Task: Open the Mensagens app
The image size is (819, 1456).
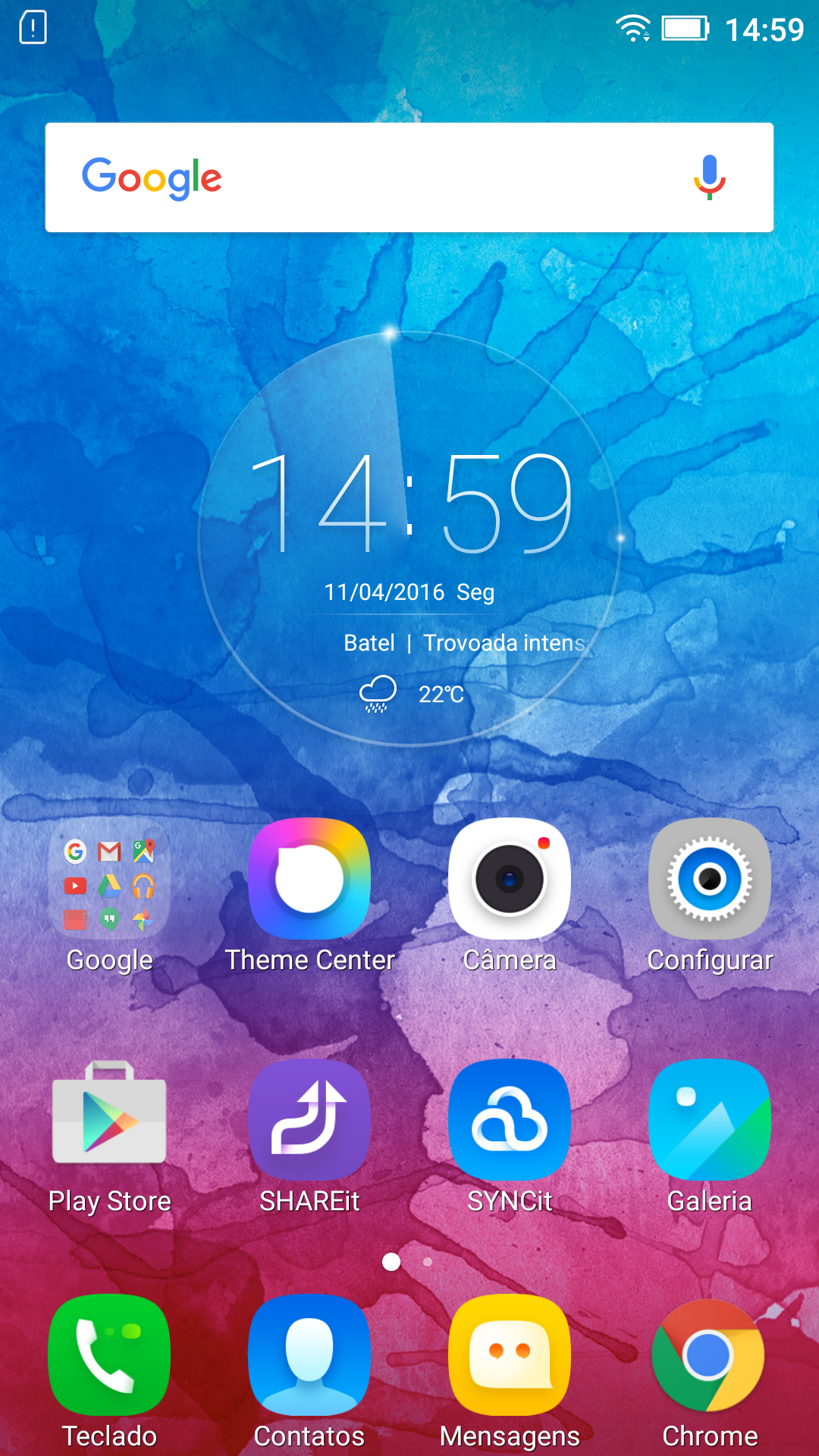Action: click(x=510, y=1356)
